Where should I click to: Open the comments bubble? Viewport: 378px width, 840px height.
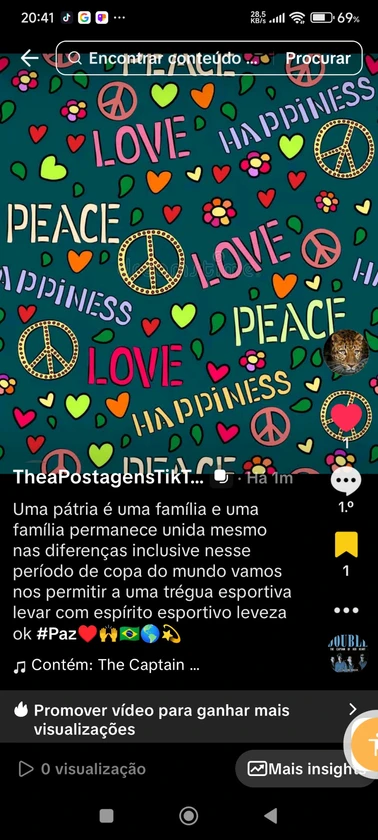[346, 482]
